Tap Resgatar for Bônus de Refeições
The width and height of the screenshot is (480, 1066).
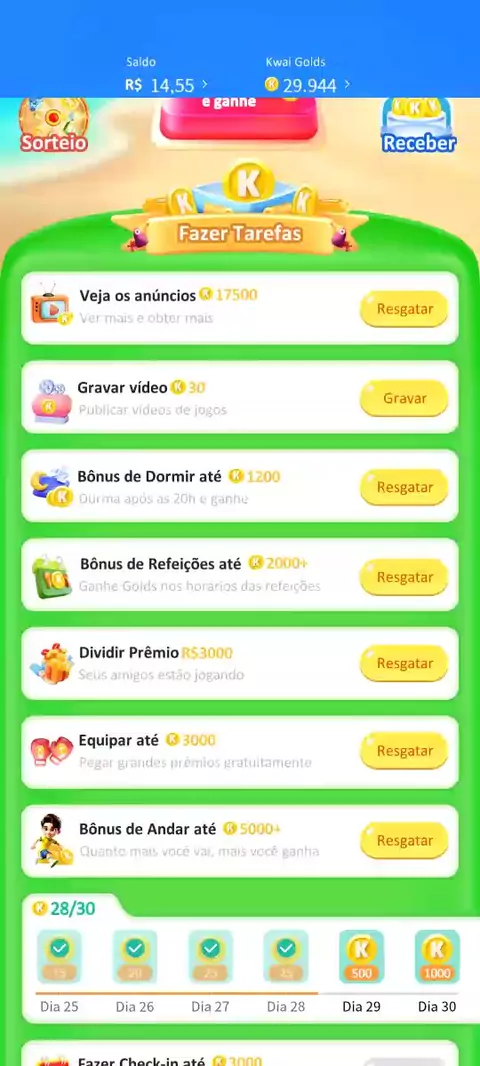[405, 577]
